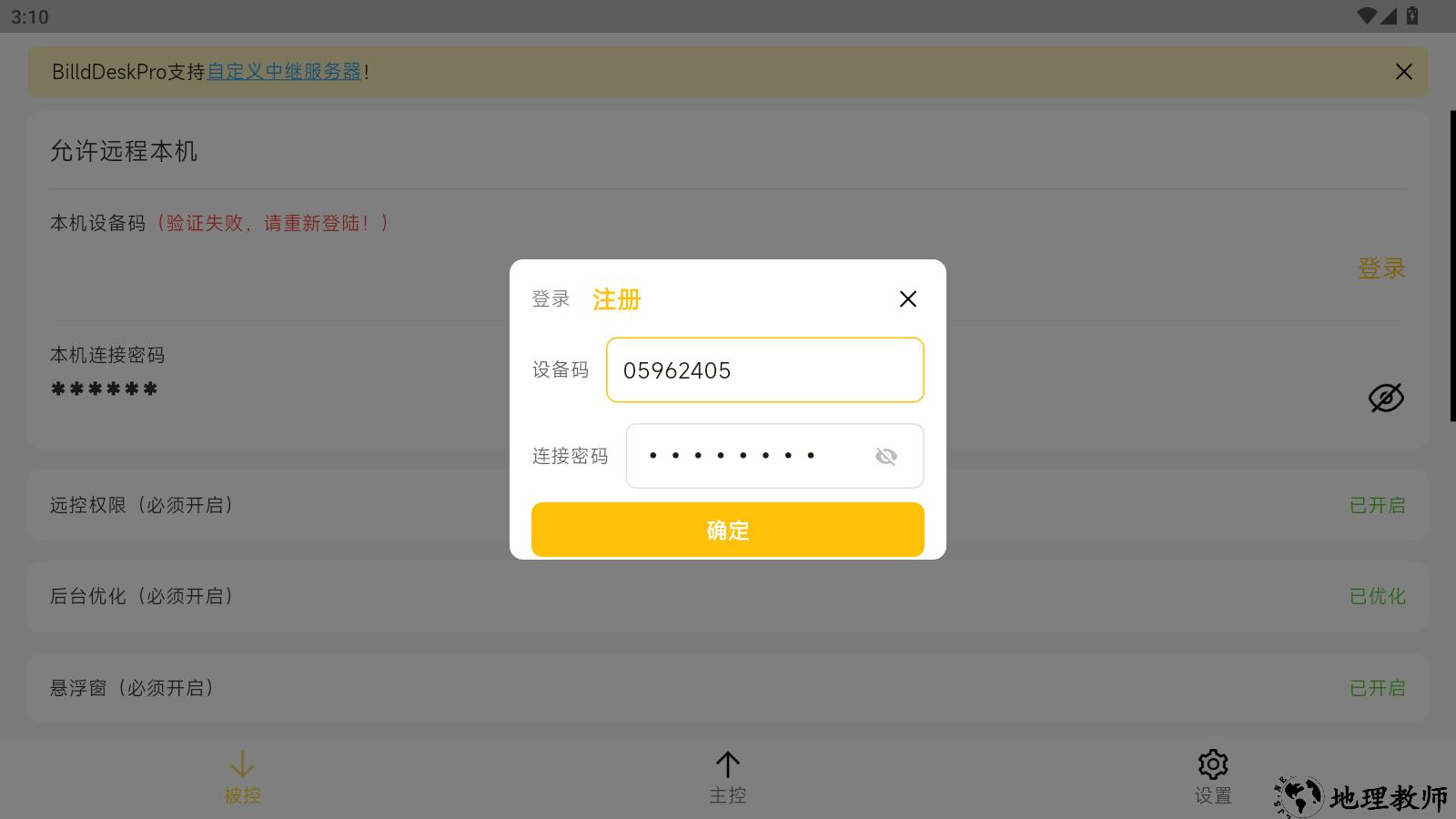The height and width of the screenshot is (819, 1456).
Task: Select the 注册 tab in dialog
Action: click(616, 299)
